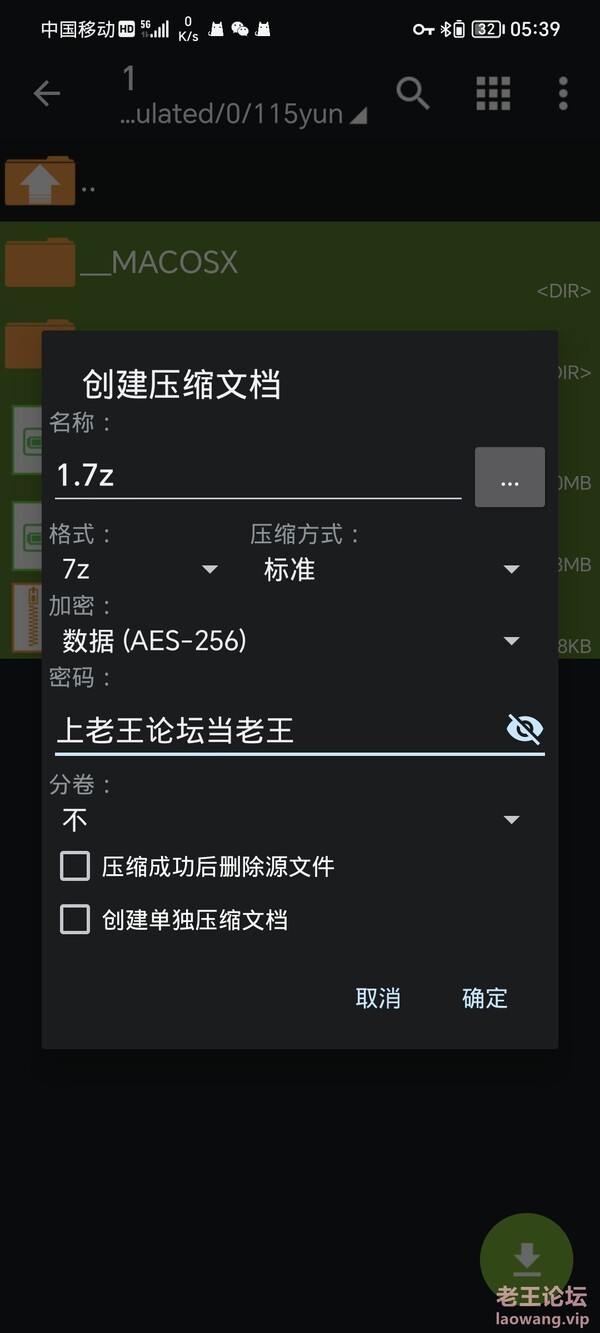Open the browse button beside the name field
600x1333 pixels.
(x=510, y=477)
